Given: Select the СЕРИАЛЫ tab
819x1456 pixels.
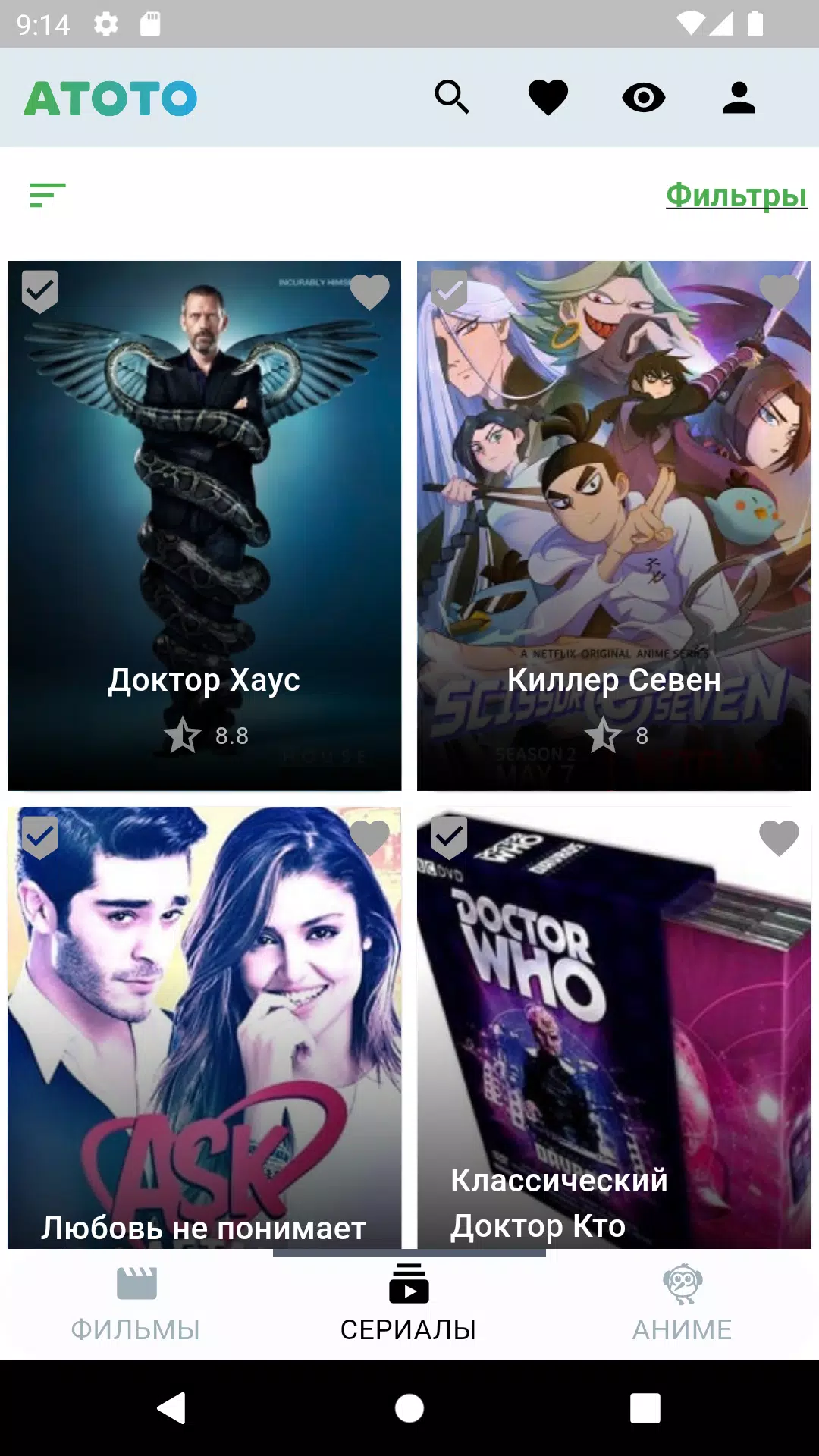Looking at the screenshot, I should 409,1304.
